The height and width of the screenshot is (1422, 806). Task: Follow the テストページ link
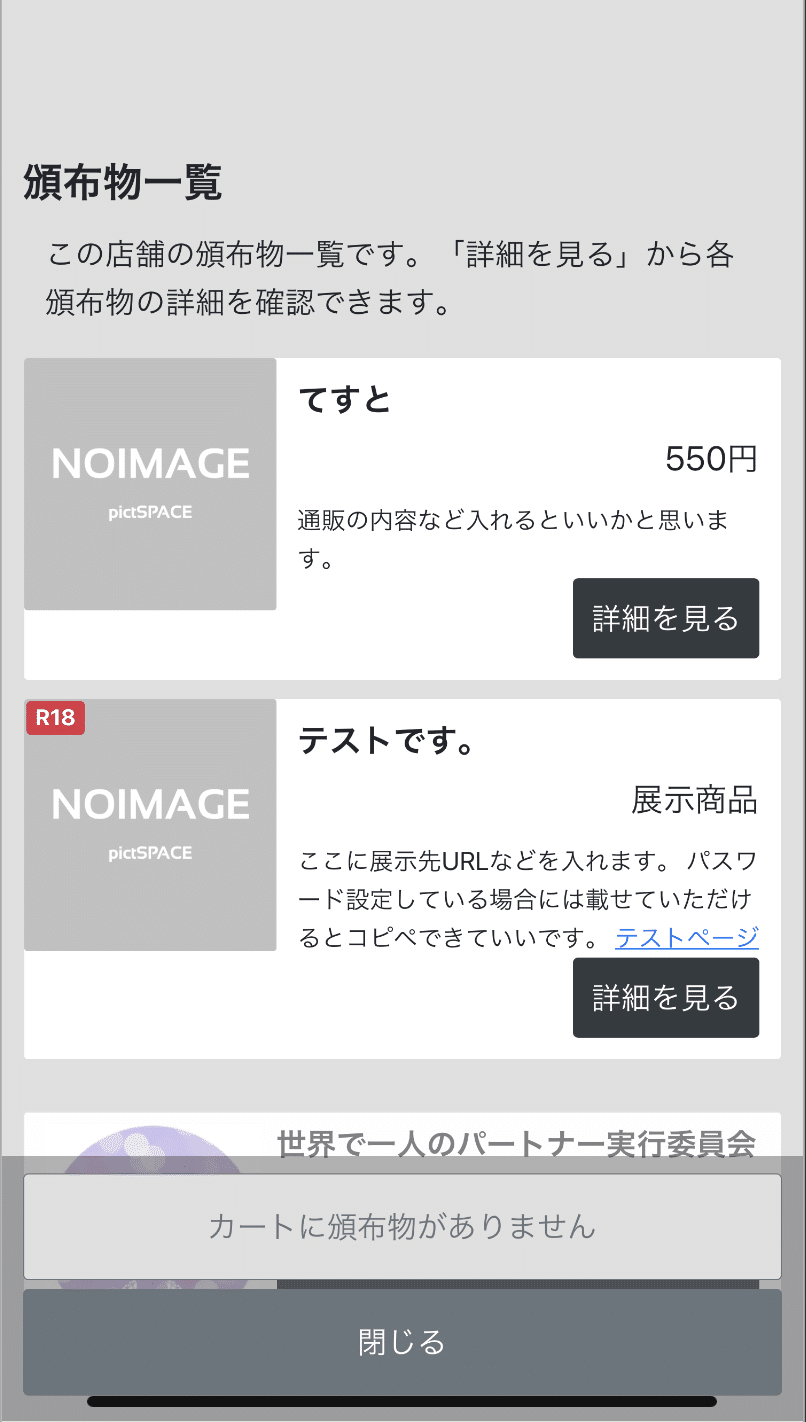(x=687, y=937)
